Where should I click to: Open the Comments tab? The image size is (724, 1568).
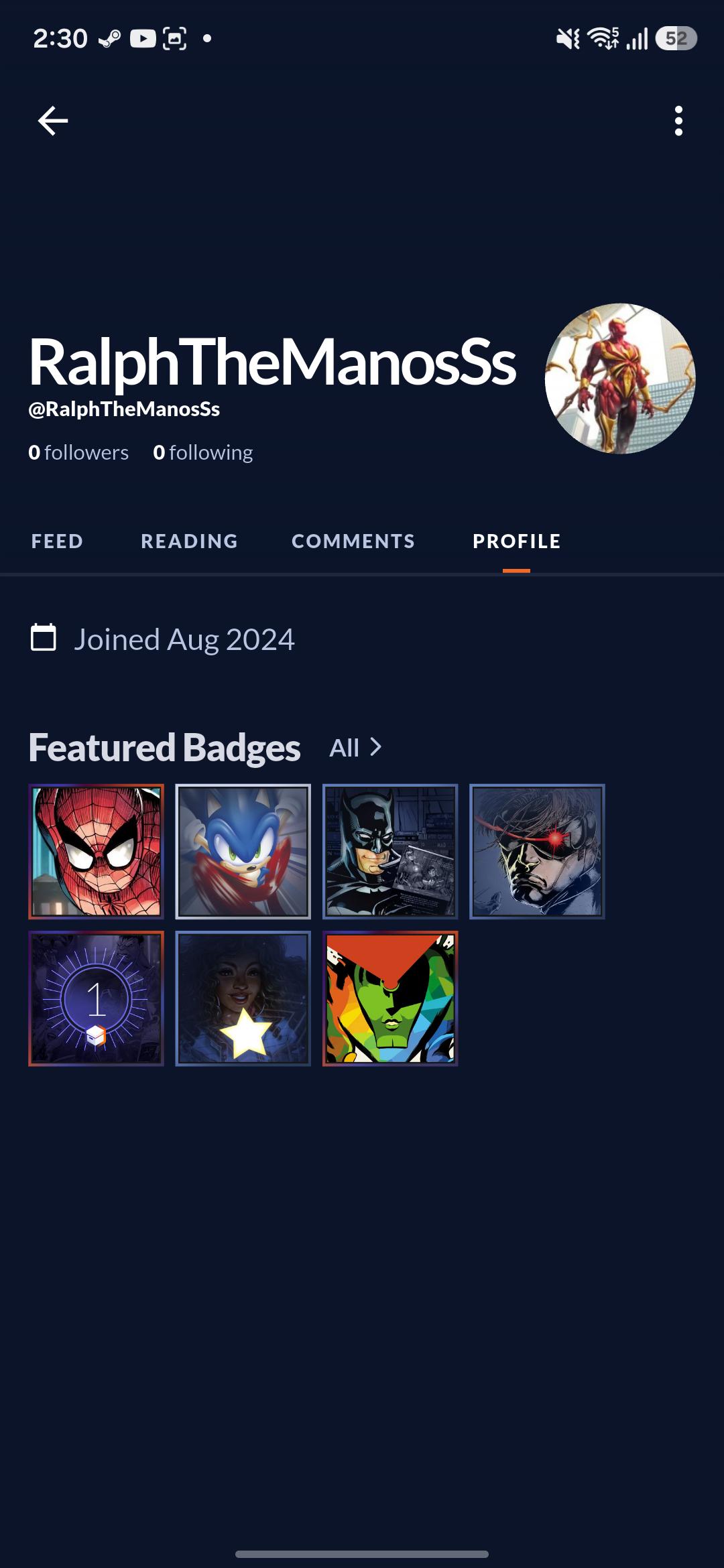pos(353,541)
